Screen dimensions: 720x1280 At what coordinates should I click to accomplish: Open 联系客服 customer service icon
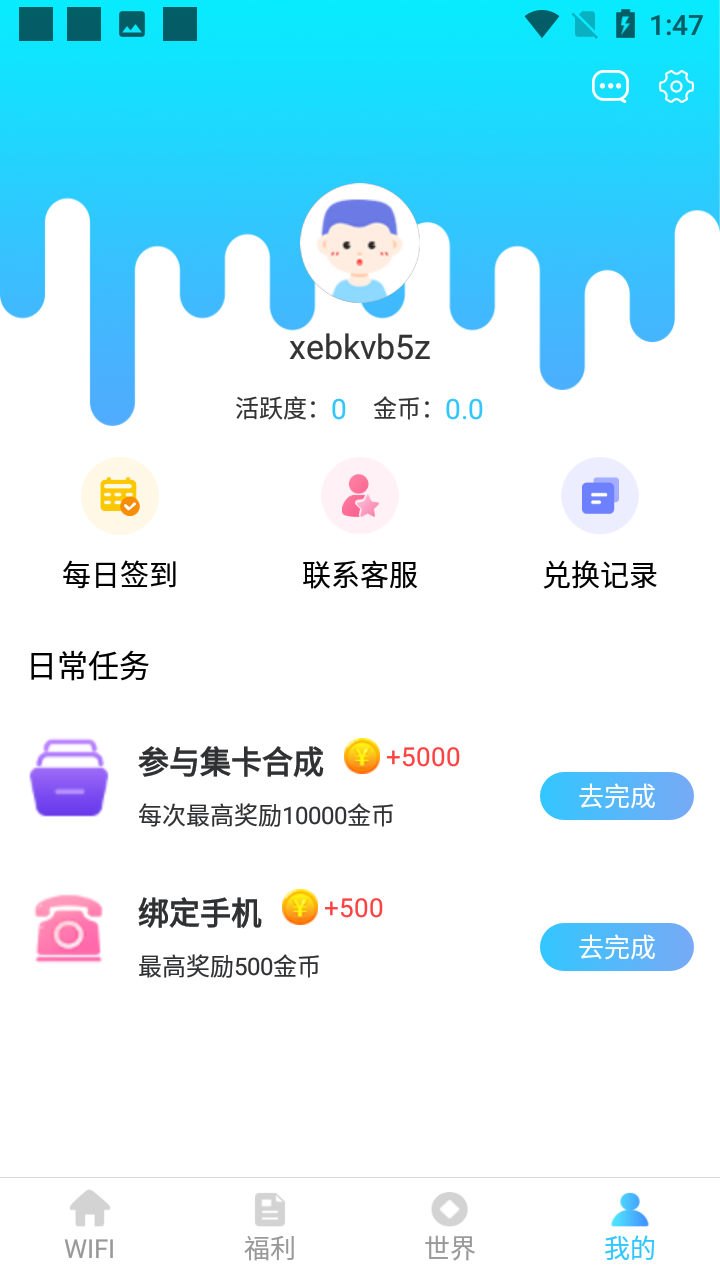point(360,495)
